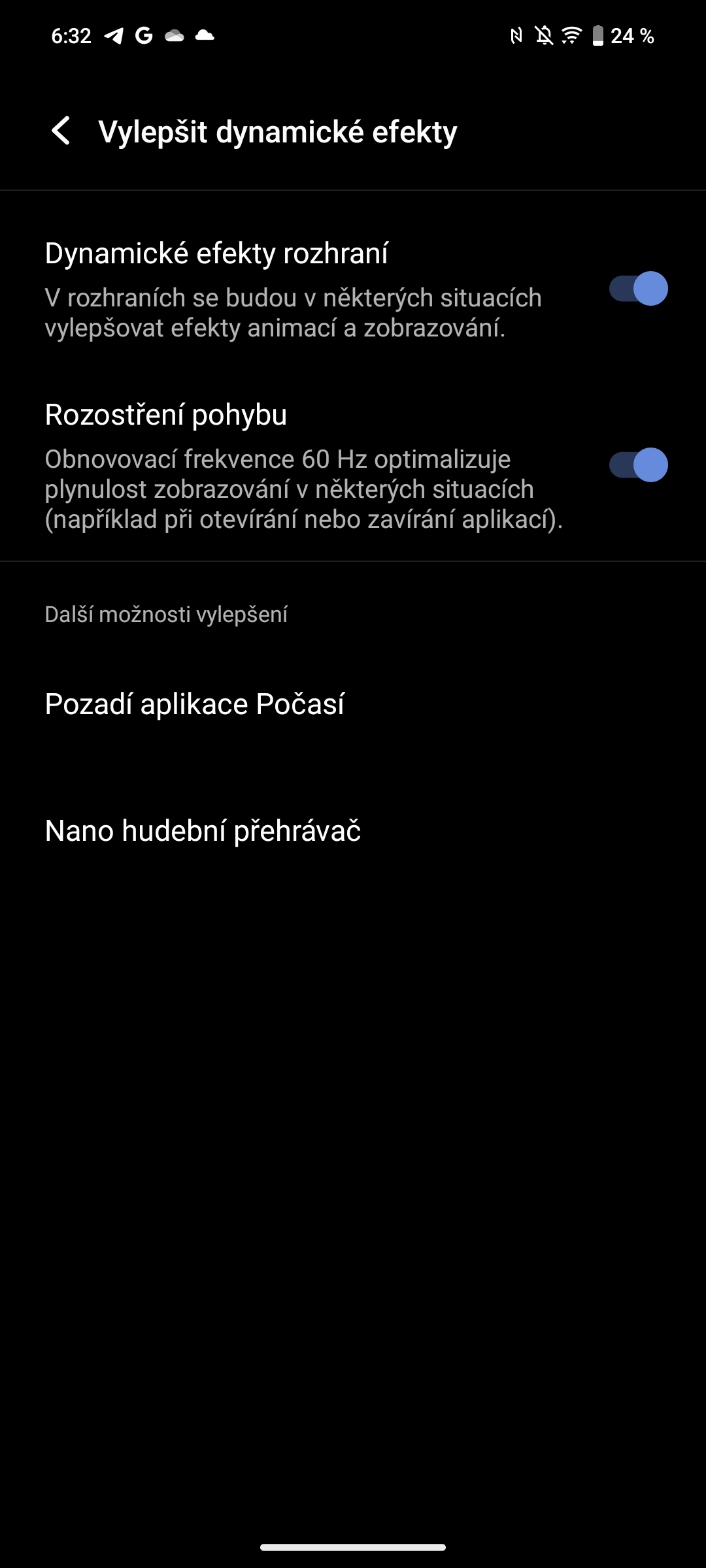
Task: Tap the 24 % battery percentage text
Action: pyautogui.click(x=631, y=37)
